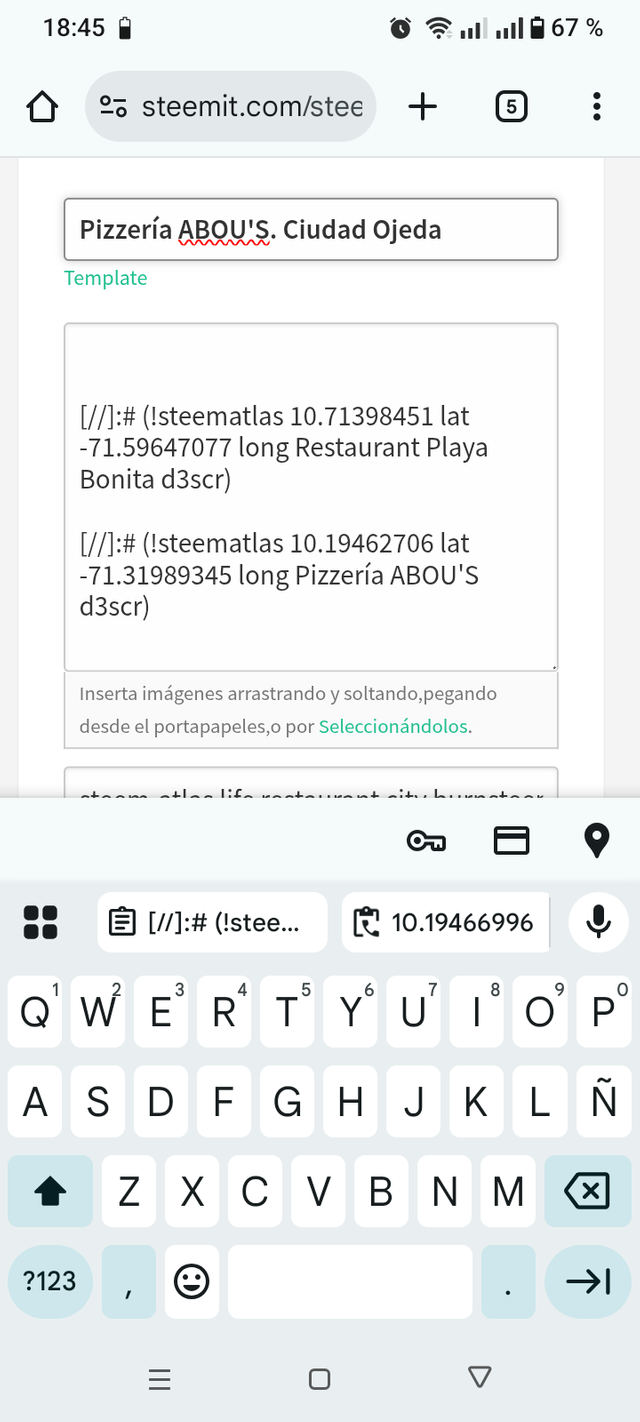Open saved addresses pin icon

597,842
